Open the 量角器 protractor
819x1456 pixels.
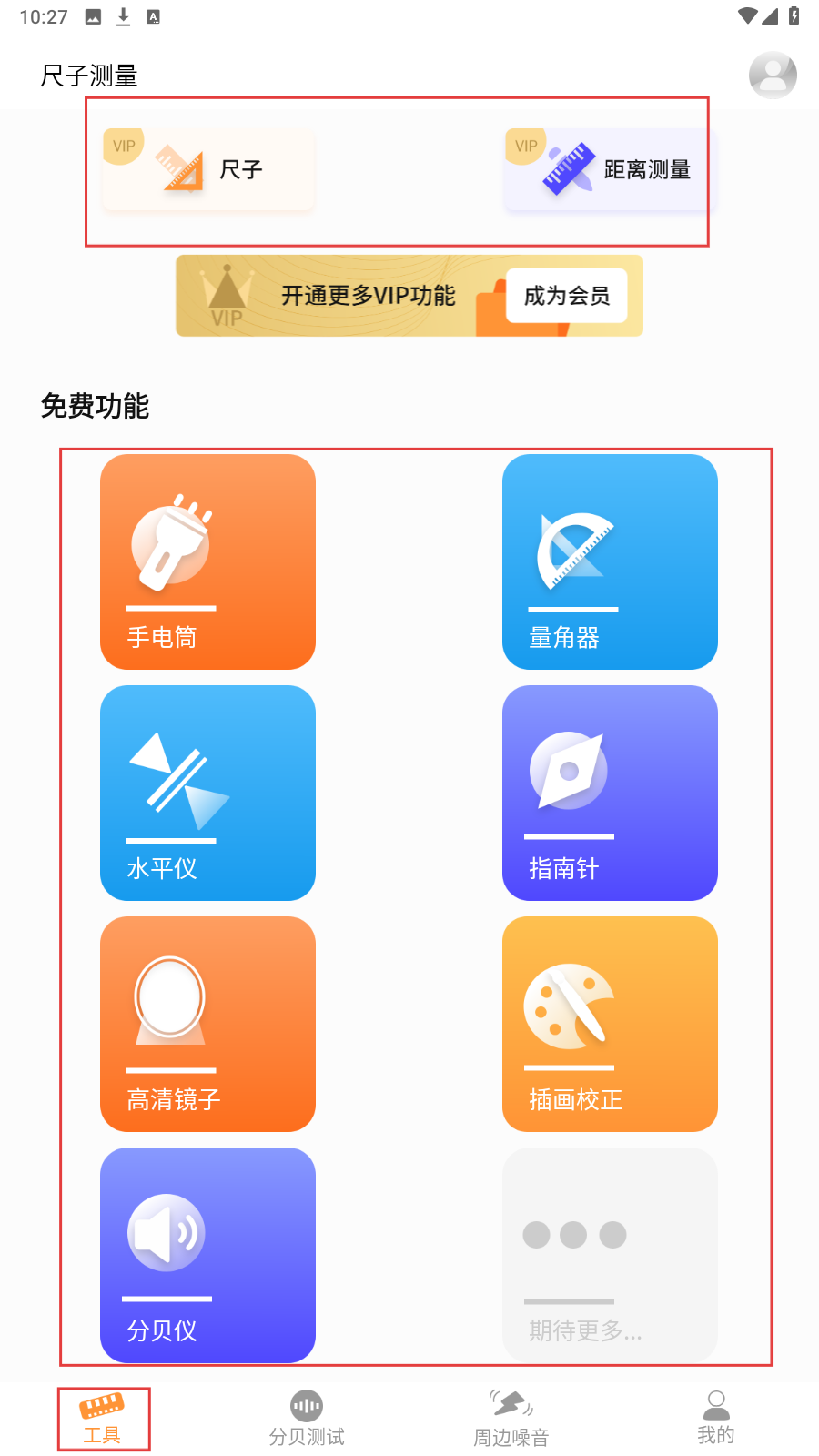[x=610, y=561]
